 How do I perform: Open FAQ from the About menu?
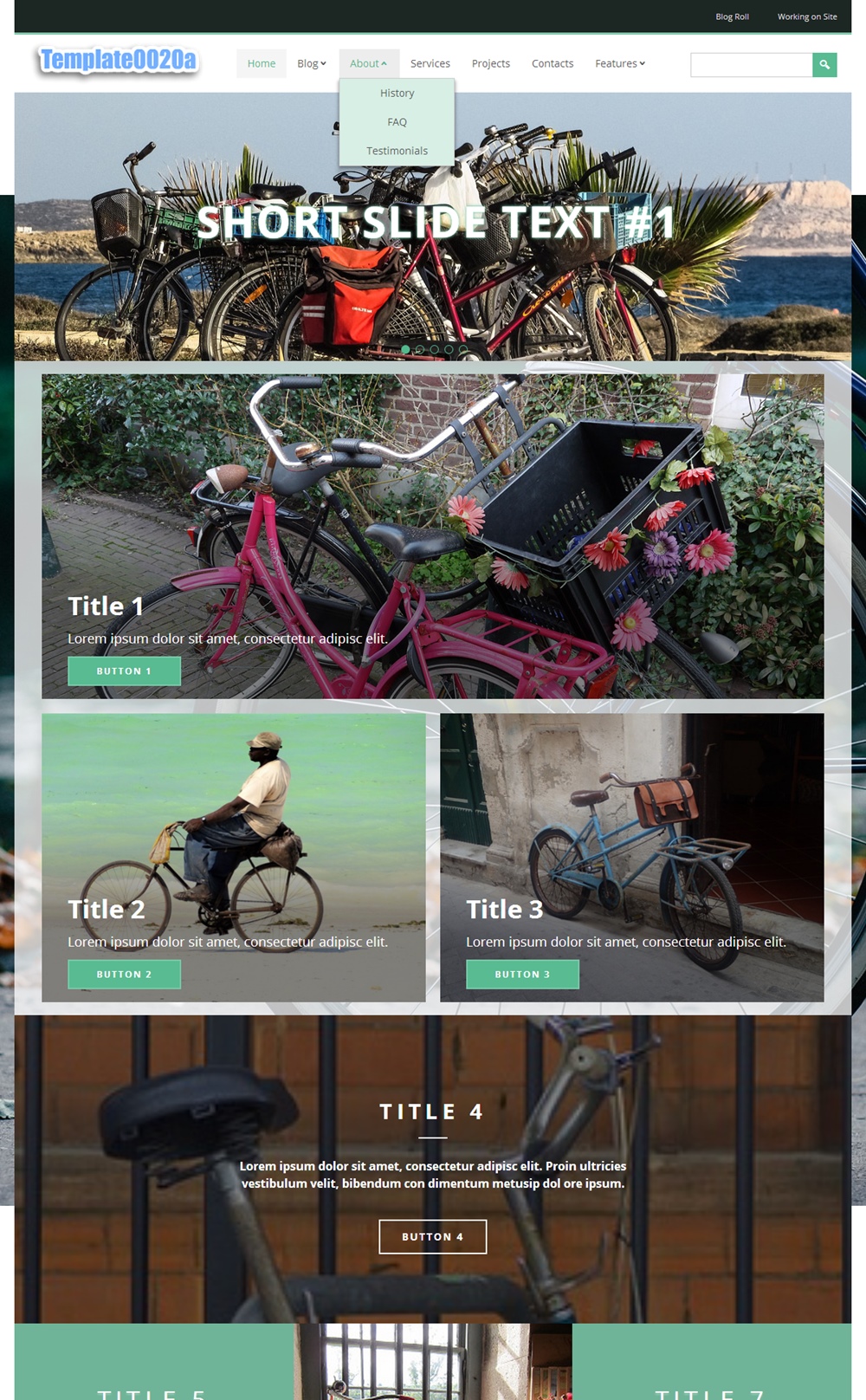click(397, 122)
